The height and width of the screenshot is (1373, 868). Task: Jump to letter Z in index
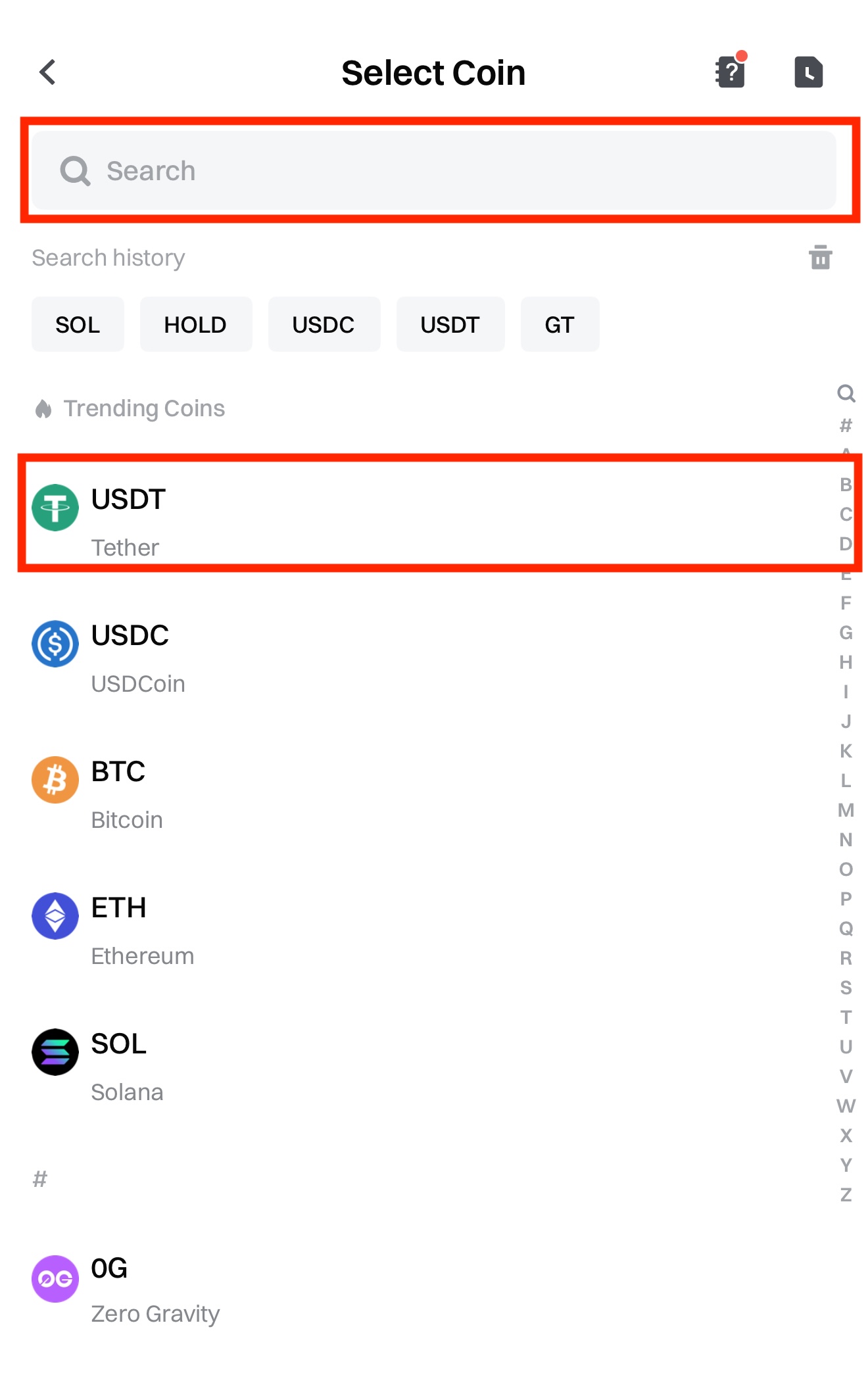846,1195
